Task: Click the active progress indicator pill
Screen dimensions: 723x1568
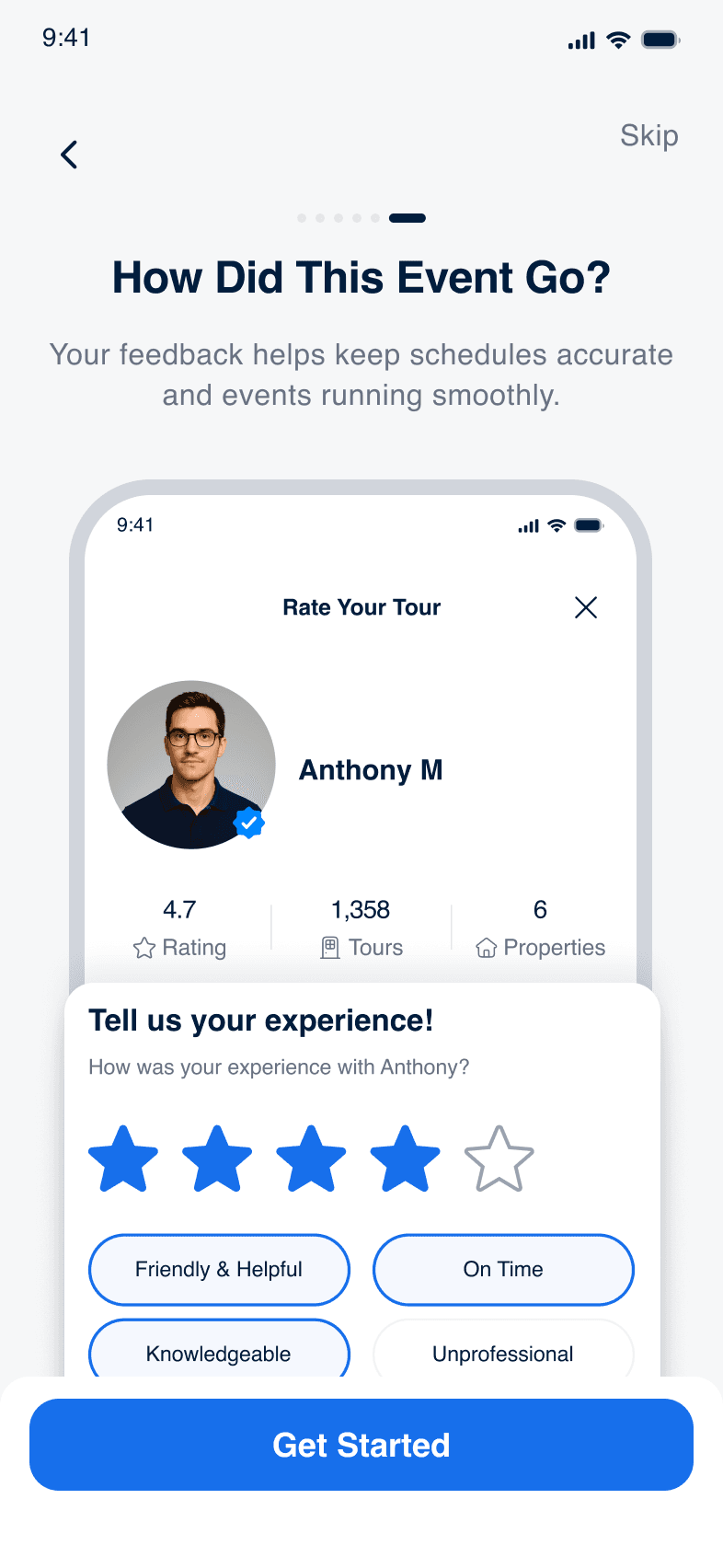Action: 407,218
